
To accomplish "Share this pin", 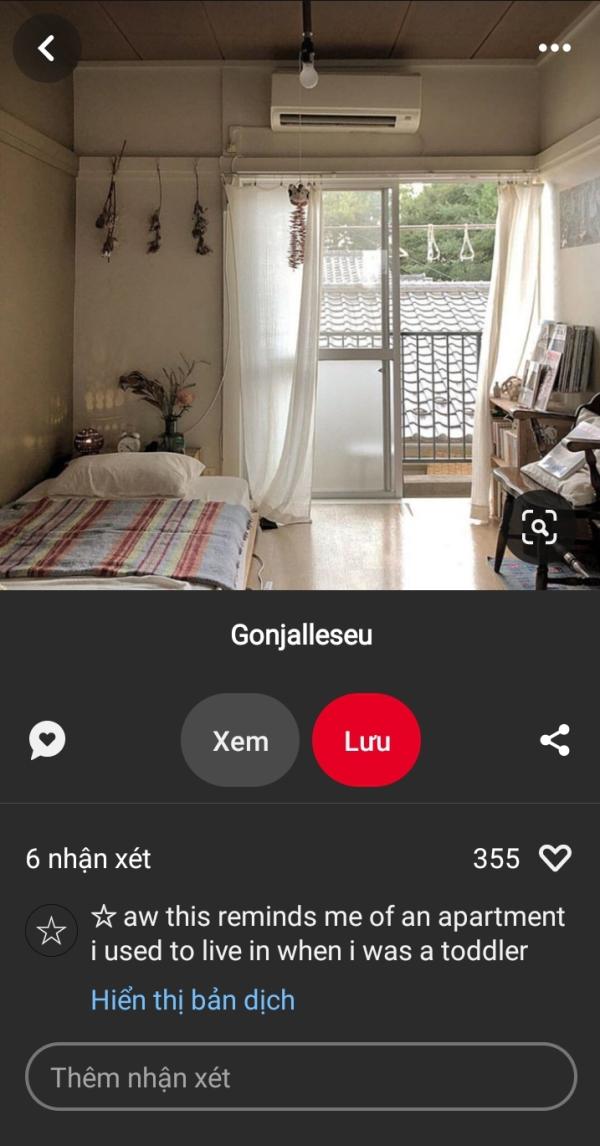I will coord(555,740).
